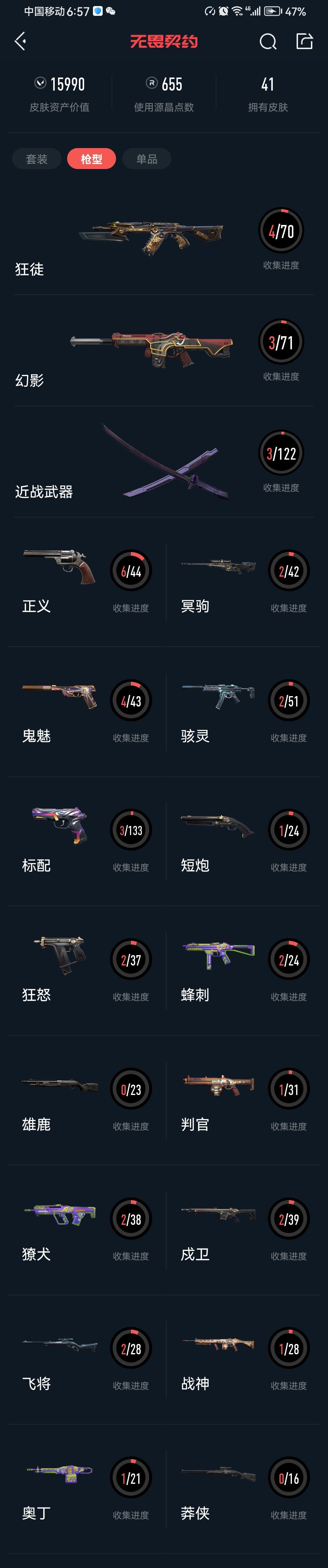Open the search icon
Viewport: 328px width, 1568px height.
point(268,41)
